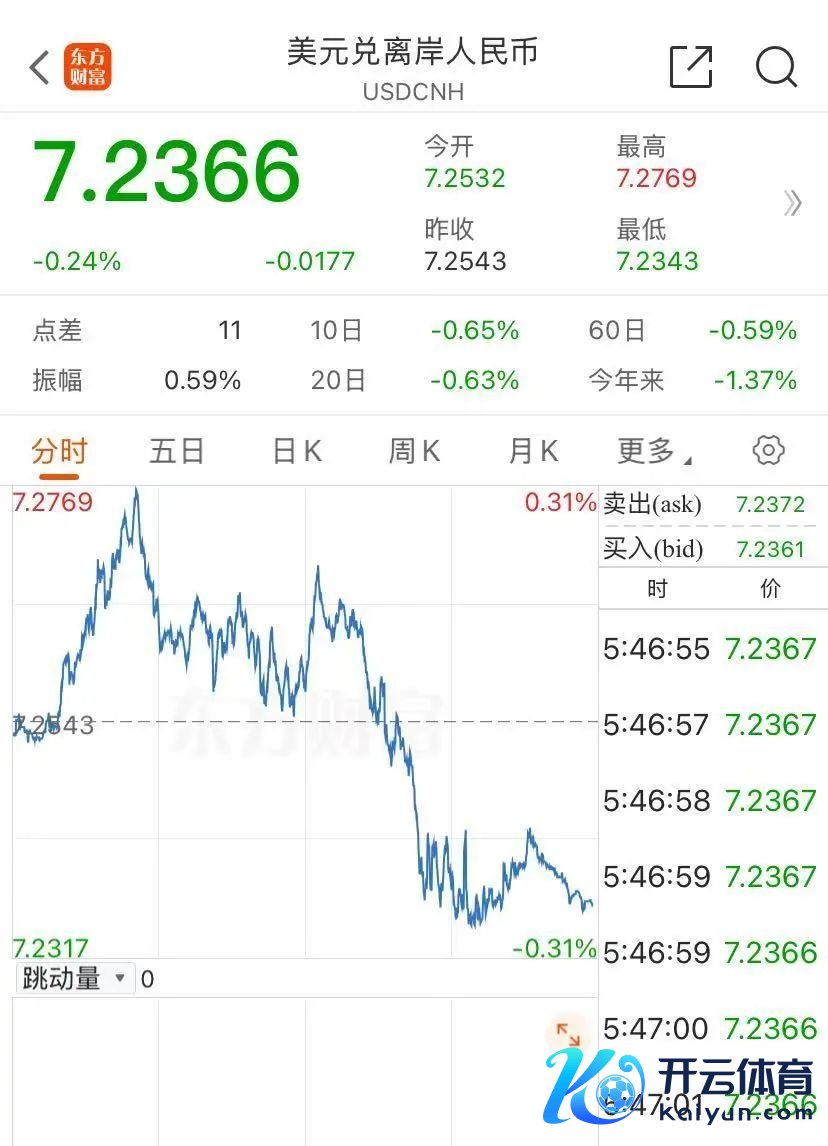Image resolution: width=828 pixels, height=1146 pixels.
Task: Switch to the 月K chart tab
Action: tap(533, 451)
